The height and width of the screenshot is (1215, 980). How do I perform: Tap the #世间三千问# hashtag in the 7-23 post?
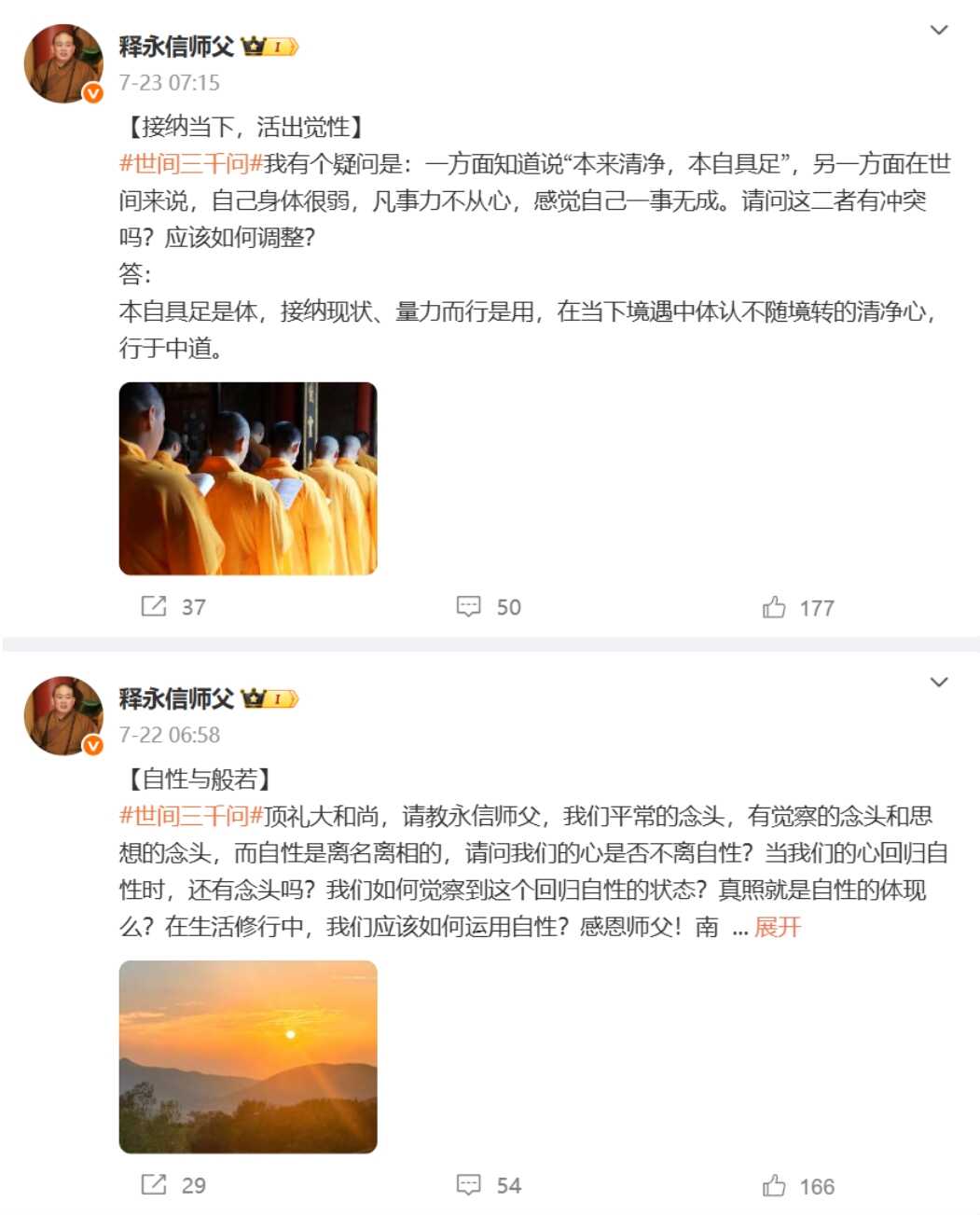190,164
